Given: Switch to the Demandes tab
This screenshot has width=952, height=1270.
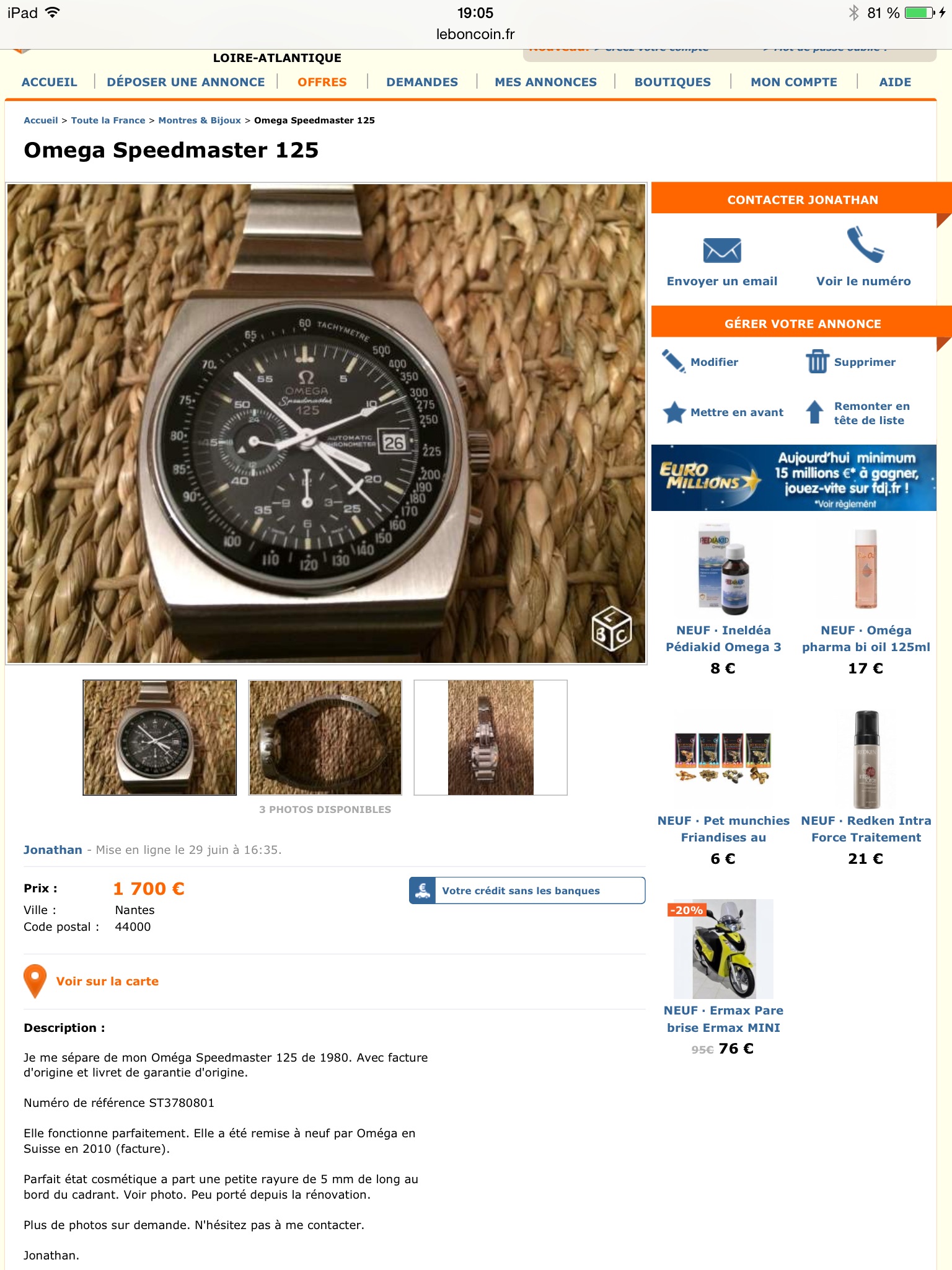Looking at the screenshot, I should click(x=422, y=82).
